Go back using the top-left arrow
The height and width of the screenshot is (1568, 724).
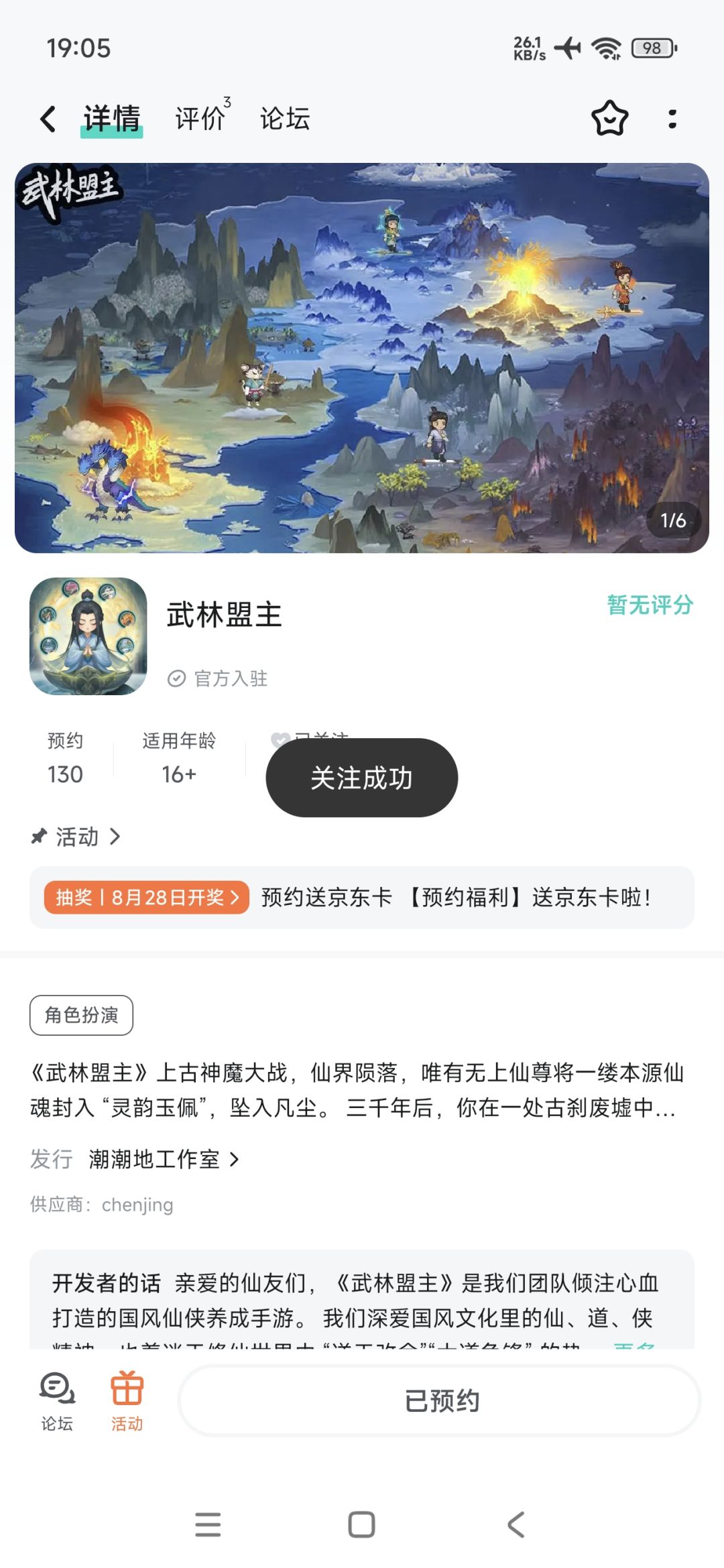(48, 119)
